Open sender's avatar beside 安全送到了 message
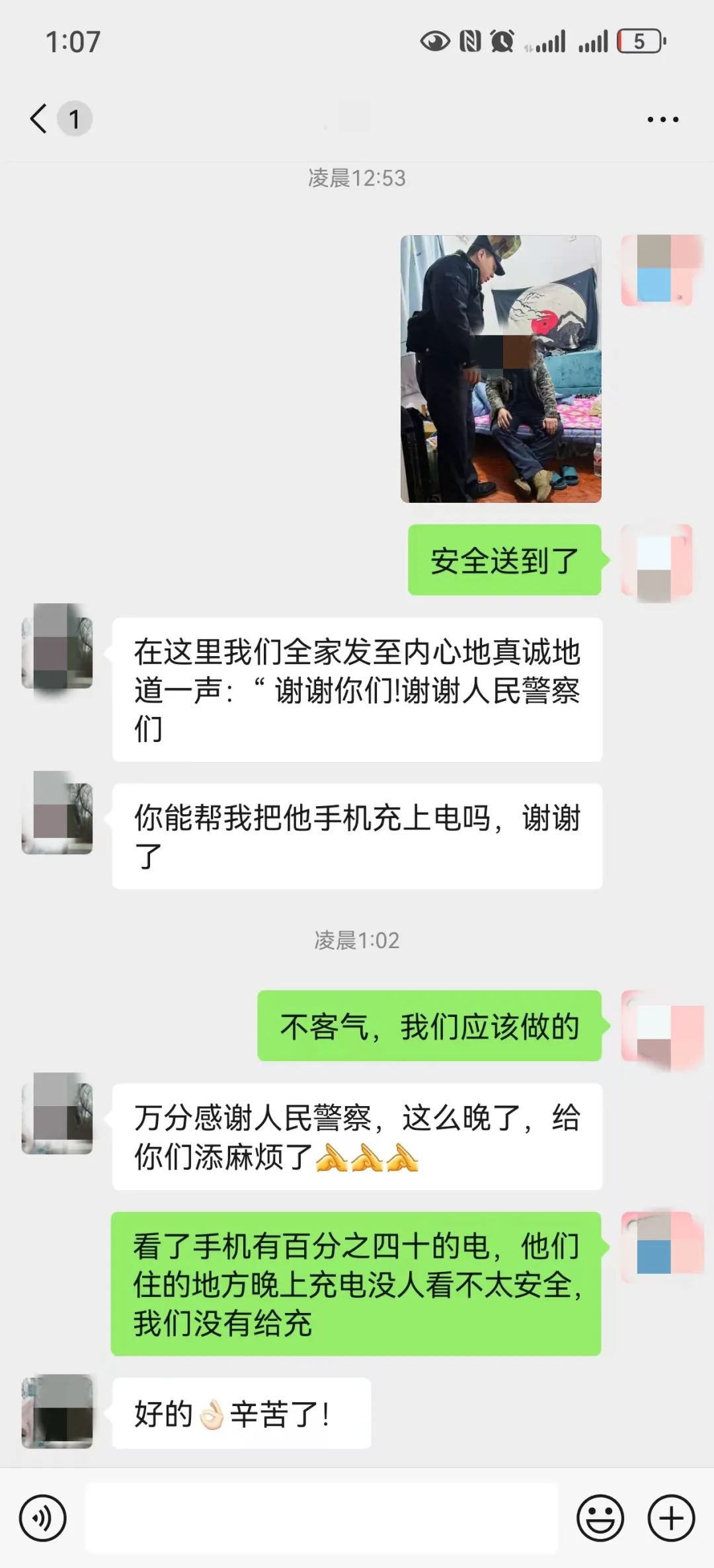The image size is (714, 1568). [656, 562]
